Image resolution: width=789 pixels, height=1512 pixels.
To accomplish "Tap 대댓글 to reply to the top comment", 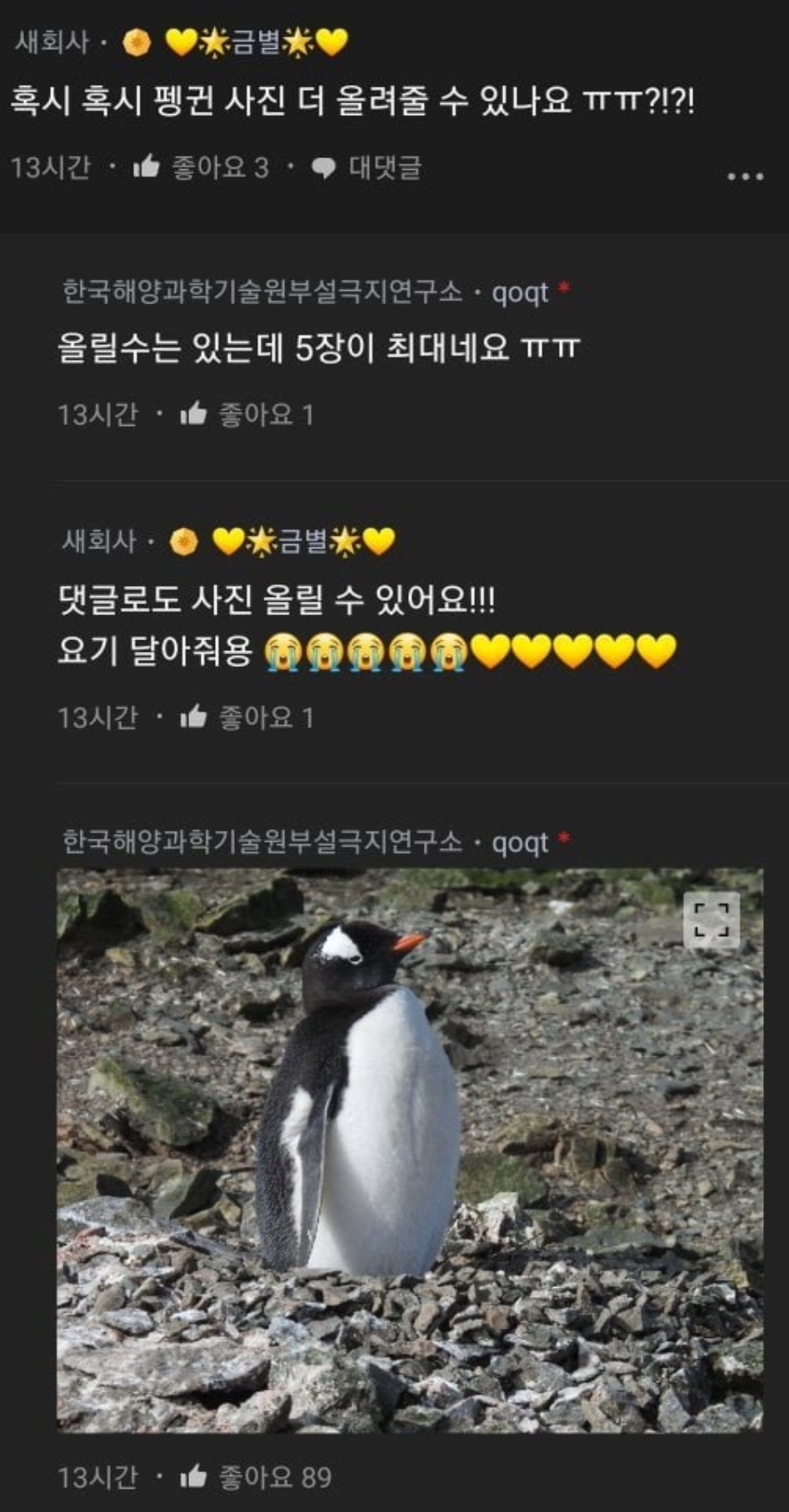I will coord(367,168).
